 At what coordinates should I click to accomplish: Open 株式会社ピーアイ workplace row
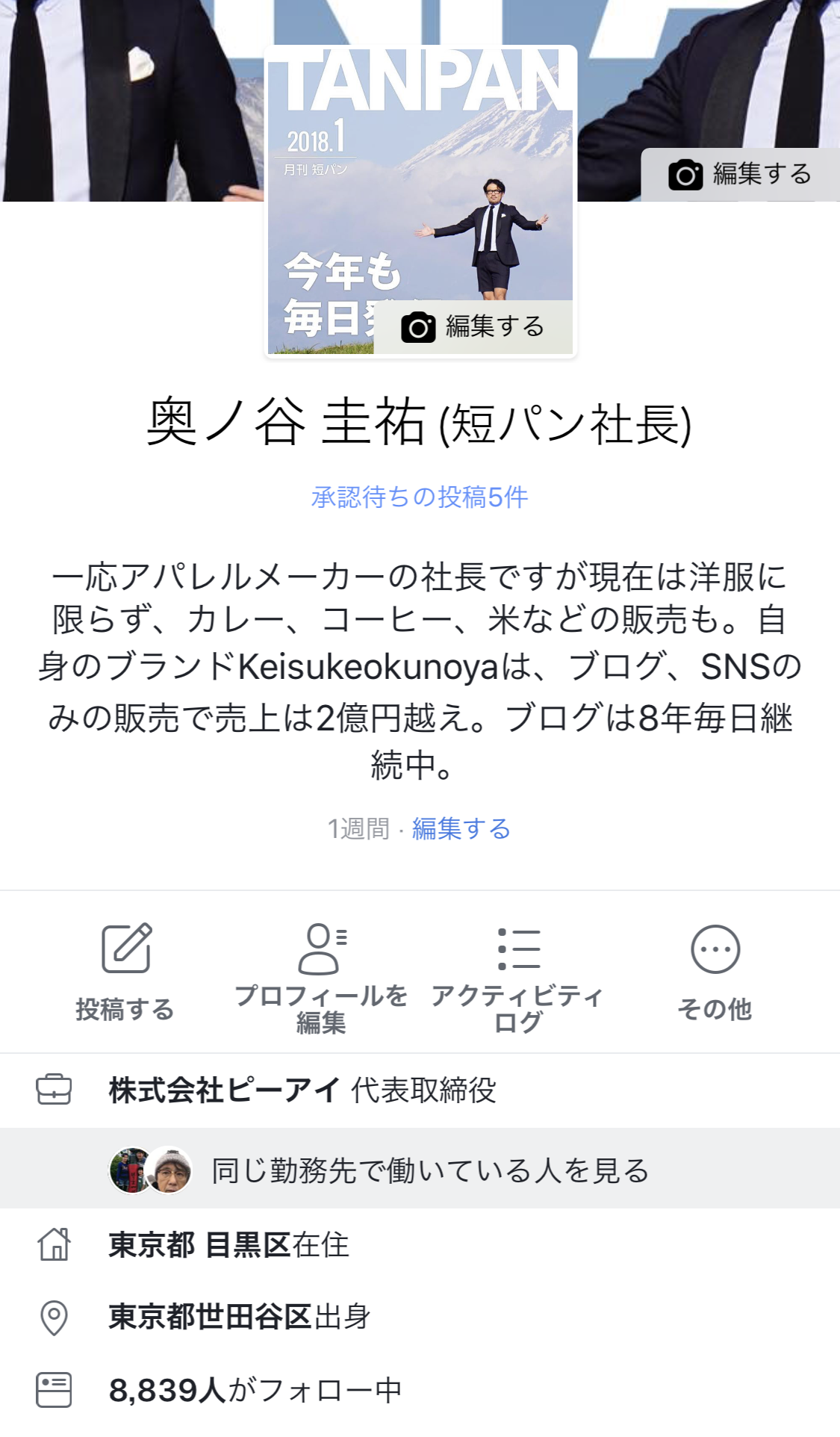[302, 1090]
